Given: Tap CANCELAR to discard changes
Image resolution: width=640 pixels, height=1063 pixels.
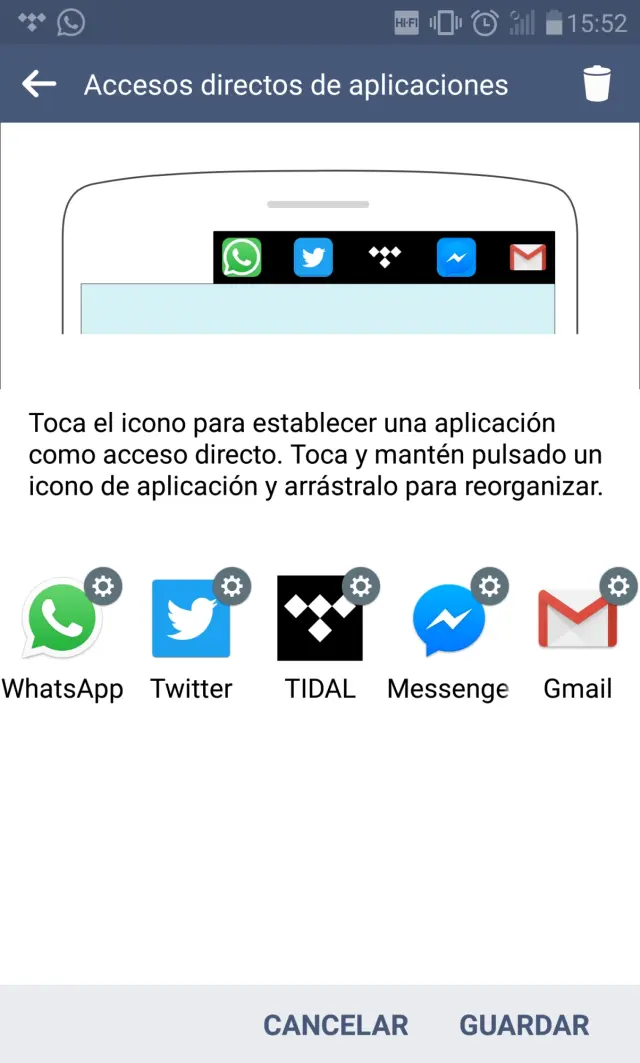Looking at the screenshot, I should tap(335, 1025).
